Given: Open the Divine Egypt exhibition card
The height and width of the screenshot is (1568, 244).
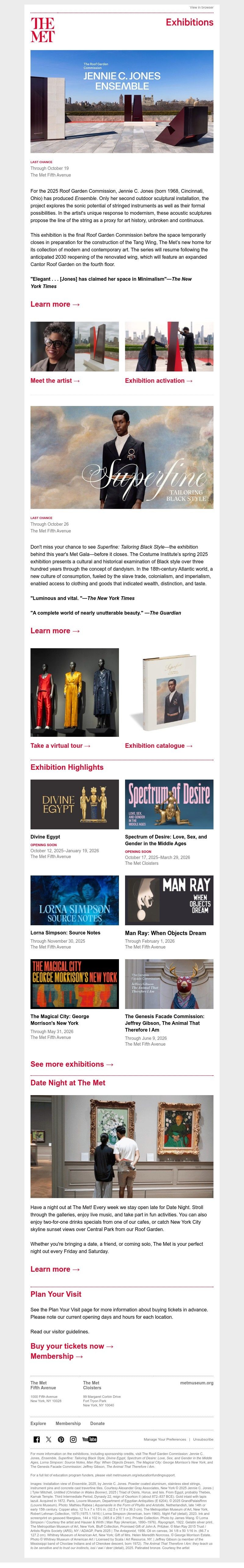Looking at the screenshot, I should pyautogui.click(x=74, y=804).
